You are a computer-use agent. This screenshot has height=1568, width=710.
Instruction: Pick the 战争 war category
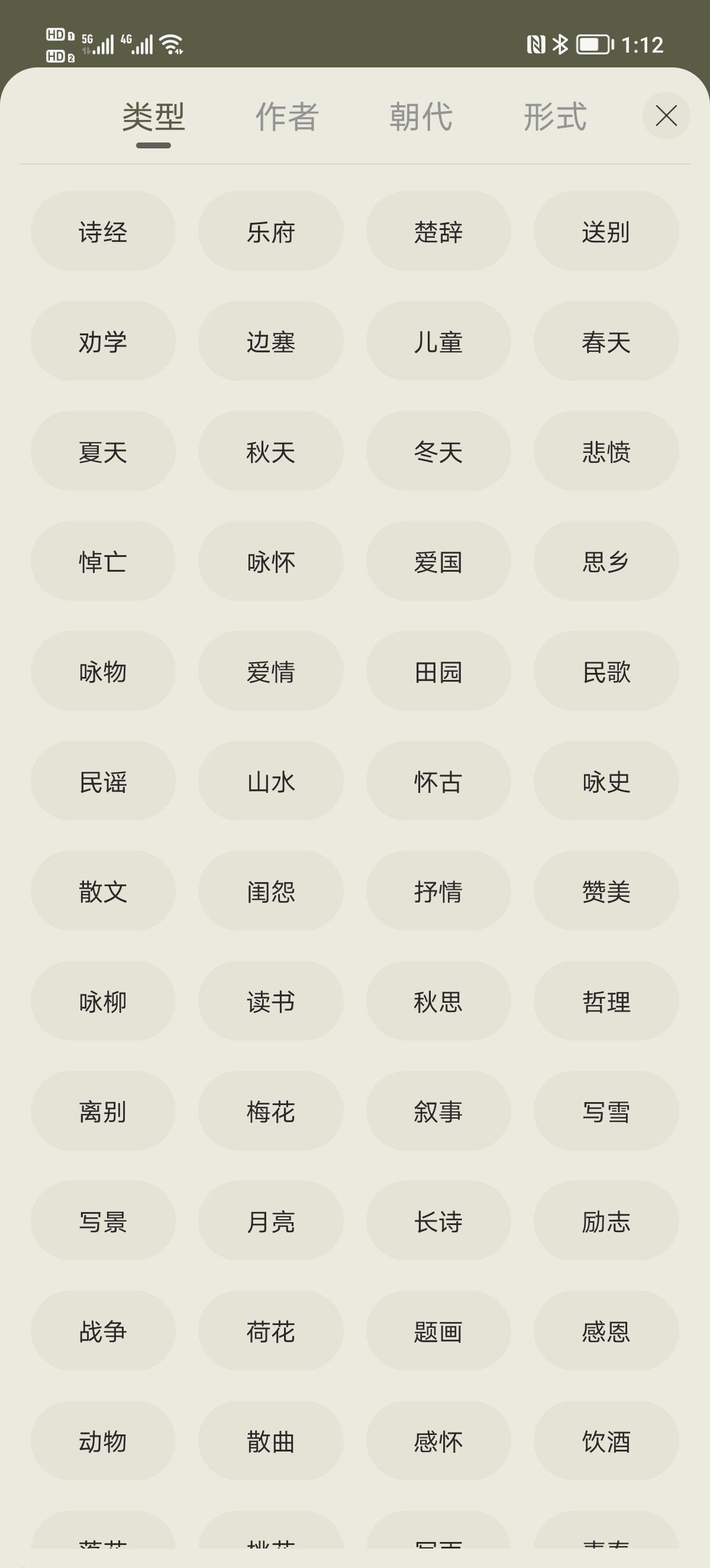(x=102, y=1331)
